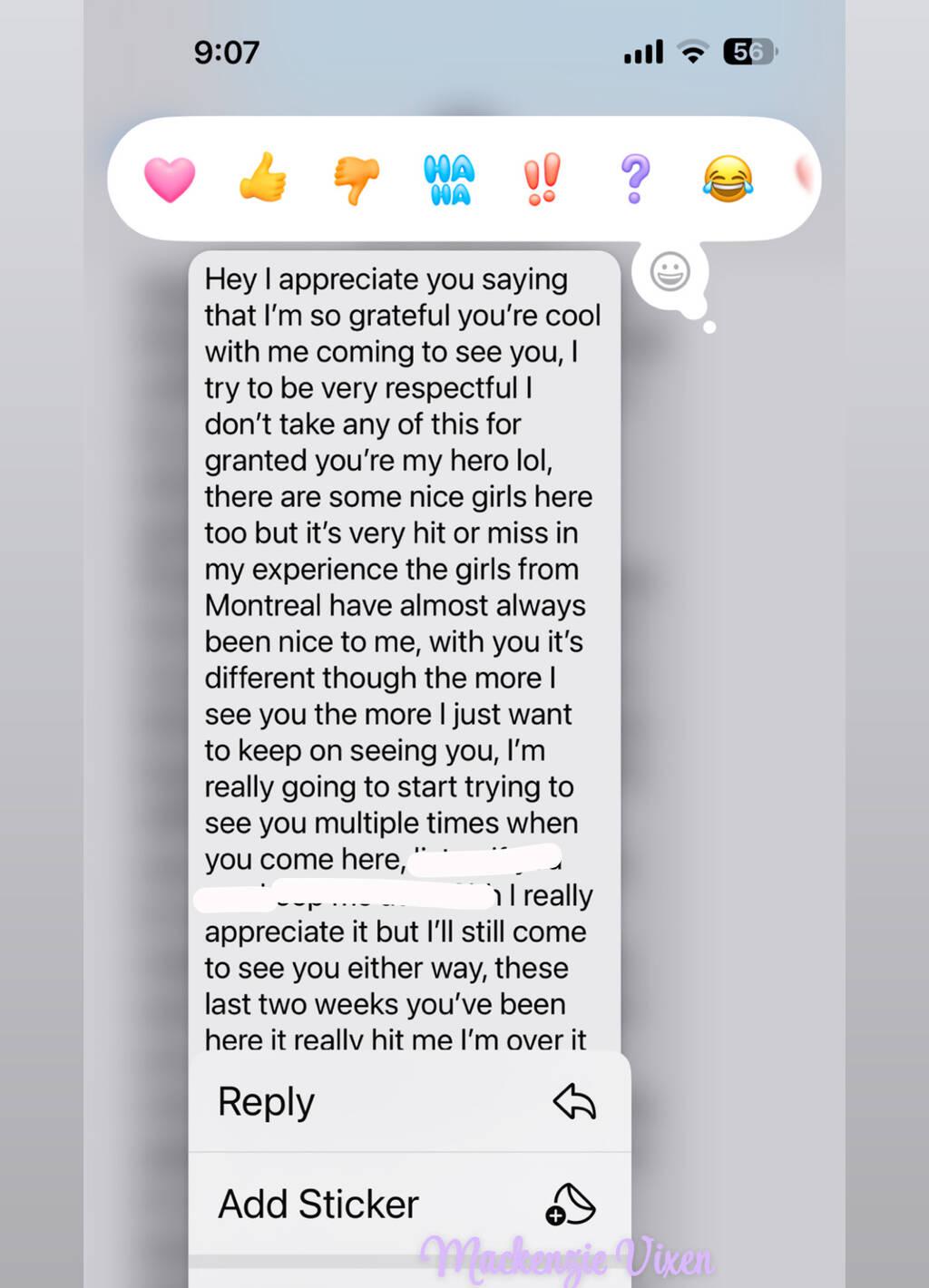Viewport: 929px width, 1288px height.
Task: React with the thumbs down tapback
Action: (x=357, y=180)
